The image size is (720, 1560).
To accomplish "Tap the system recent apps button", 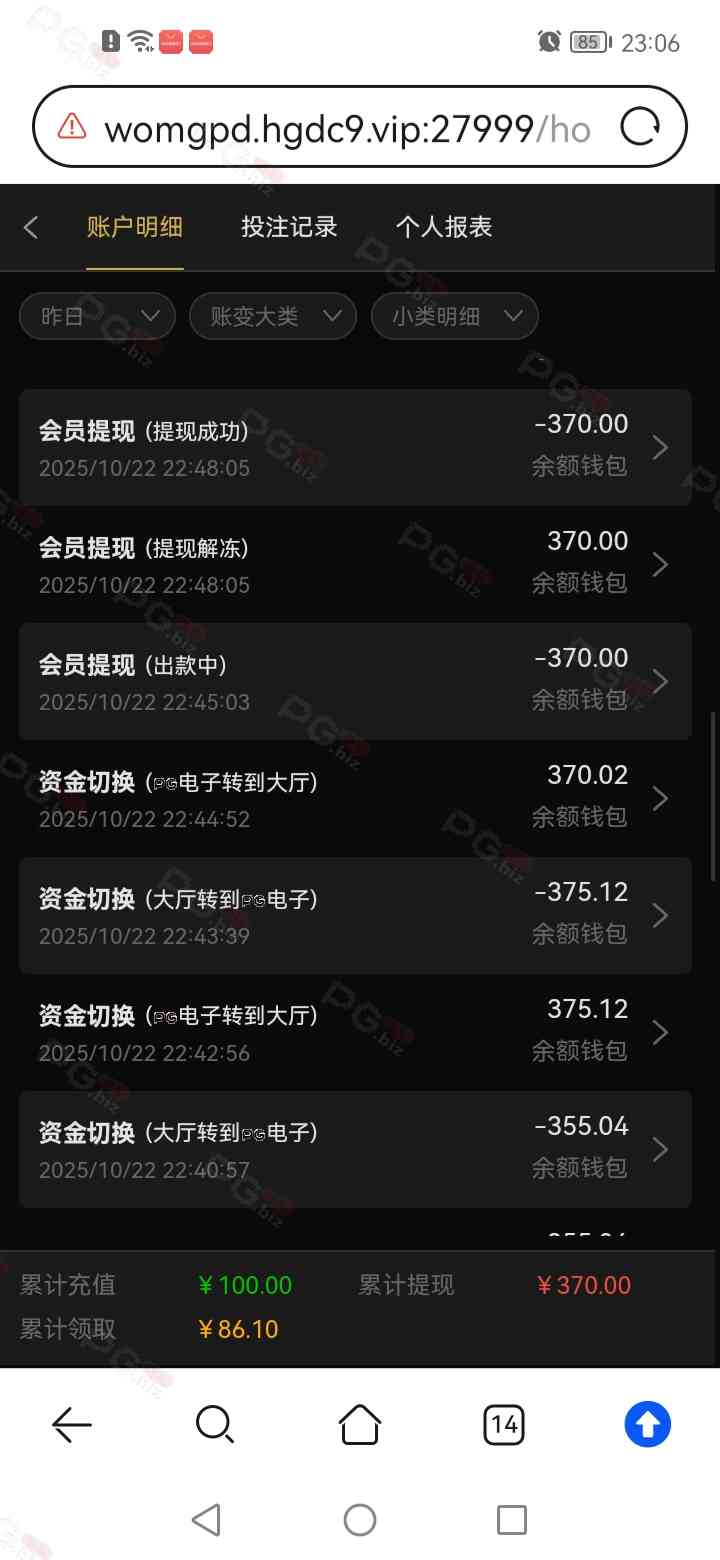I will (x=511, y=1520).
